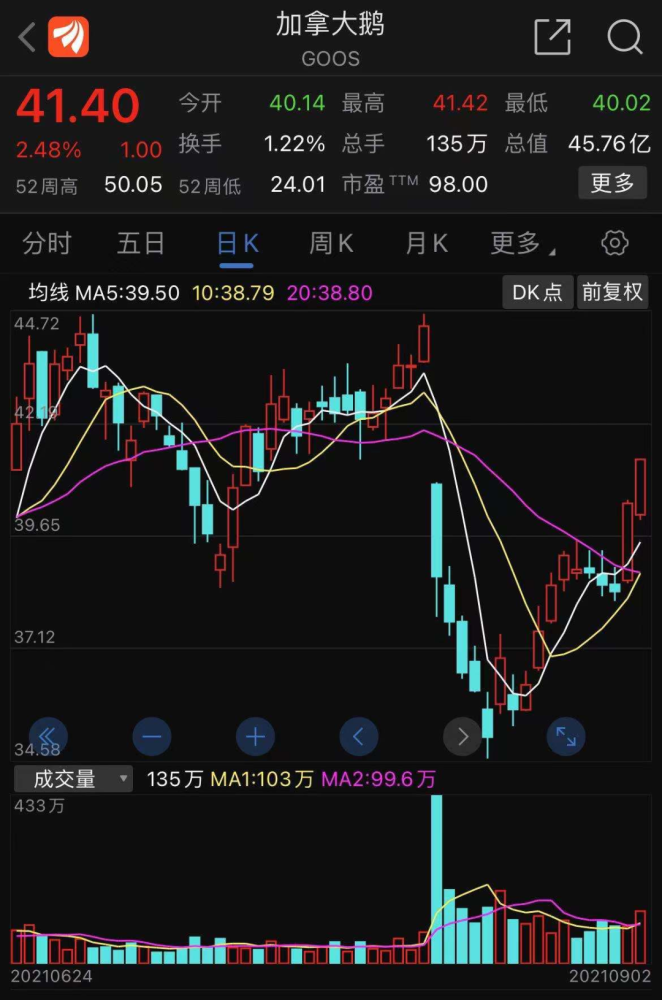Switch to the 周K chart tab
The width and height of the screenshot is (662, 1000).
[331, 243]
